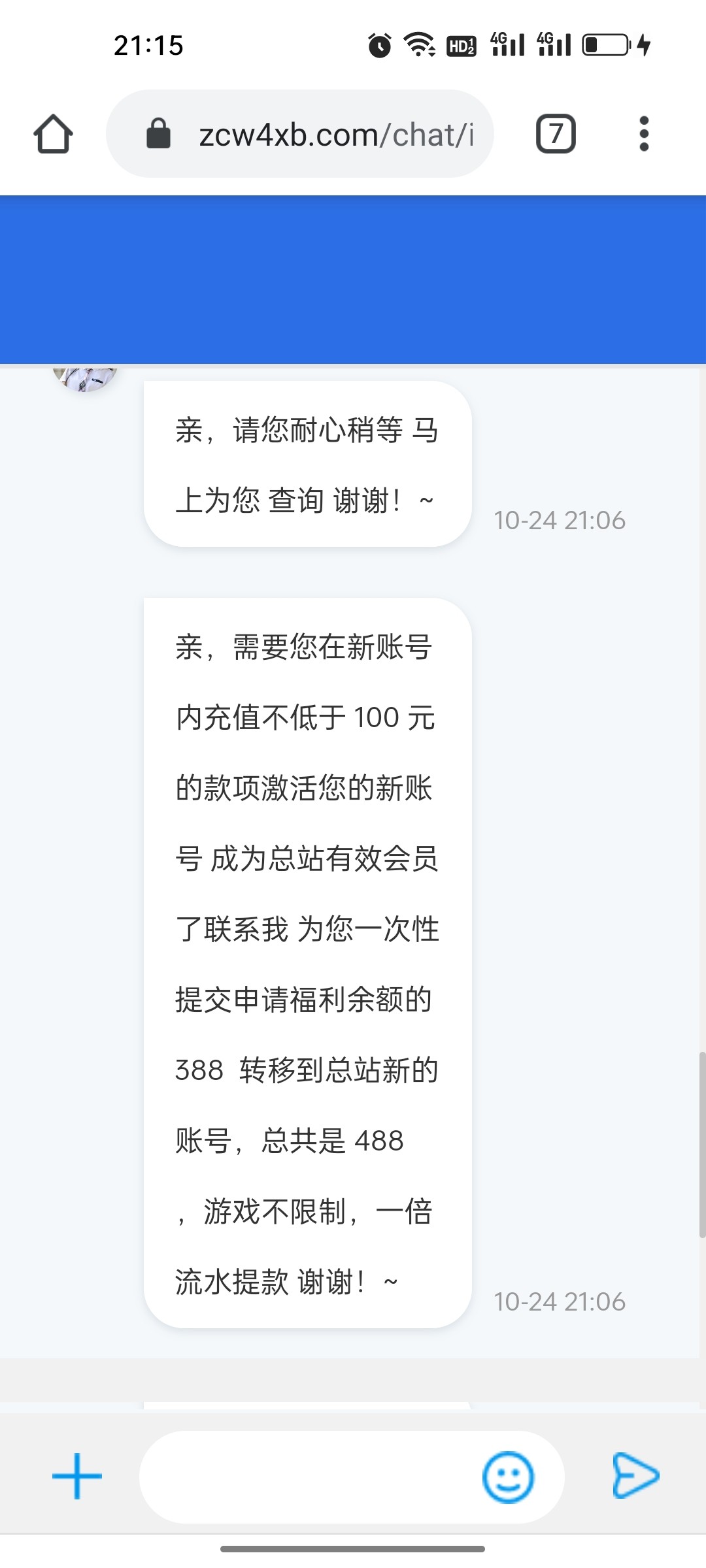The height and width of the screenshot is (1568, 706).
Task: Send the message with the arrow icon
Action: (x=635, y=1476)
